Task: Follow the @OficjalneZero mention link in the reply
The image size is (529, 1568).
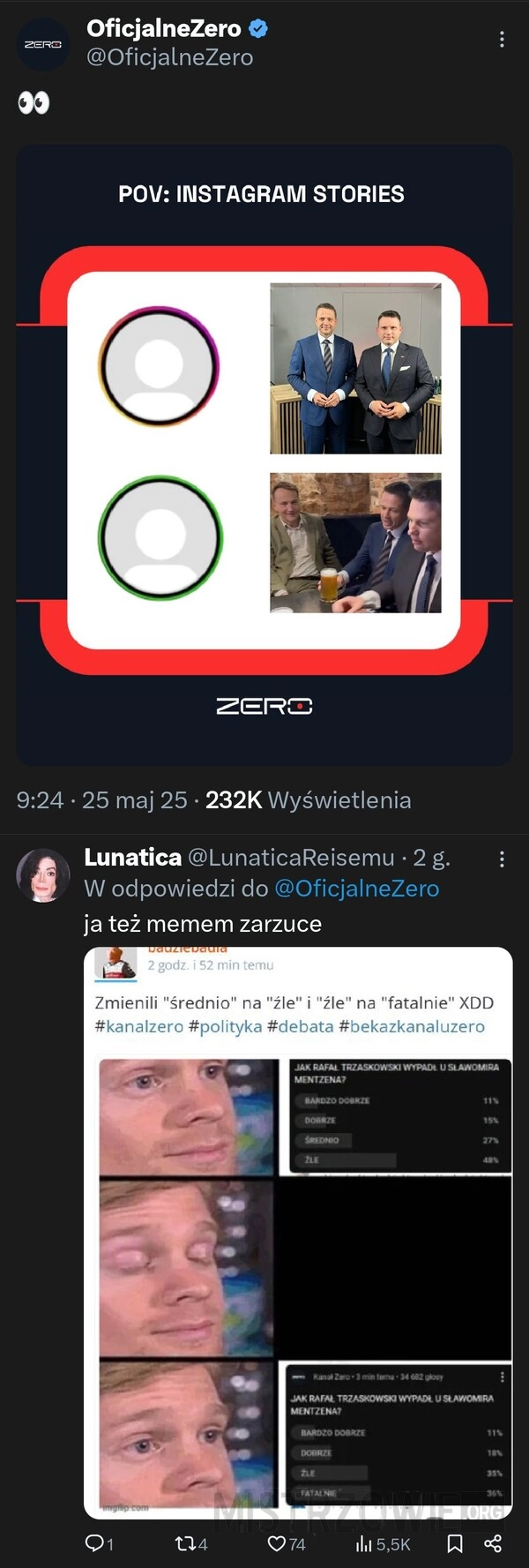Action: point(356,889)
